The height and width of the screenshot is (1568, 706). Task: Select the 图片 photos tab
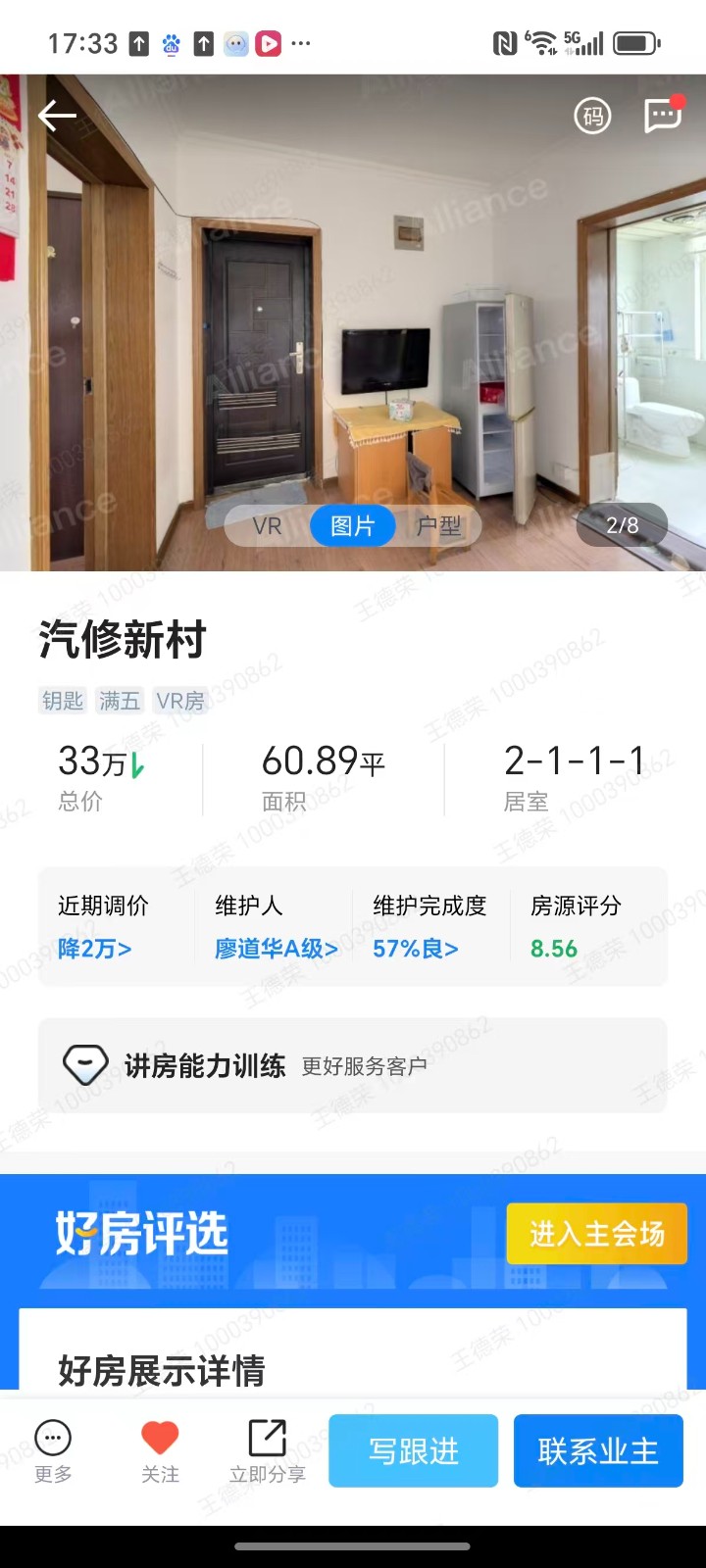click(x=353, y=526)
